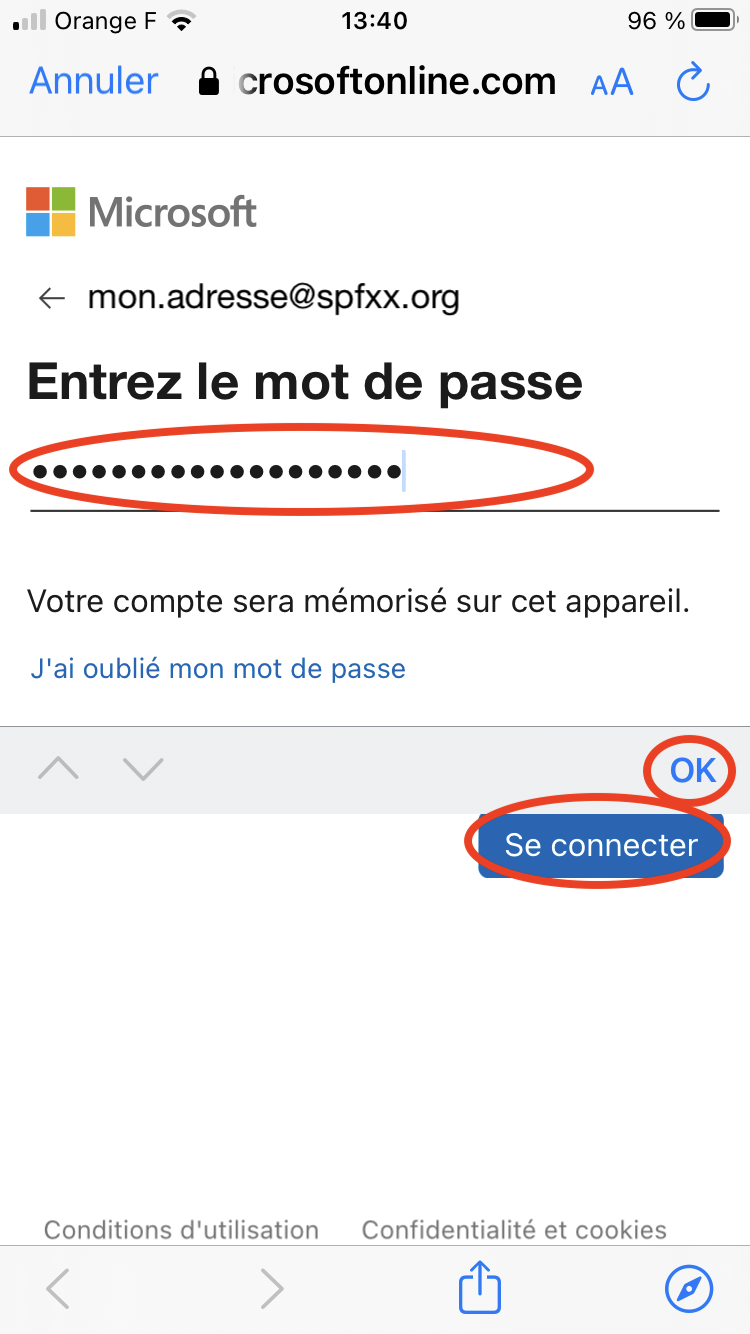
Task: Share this page using the share icon
Action: click(x=479, y=1288)
